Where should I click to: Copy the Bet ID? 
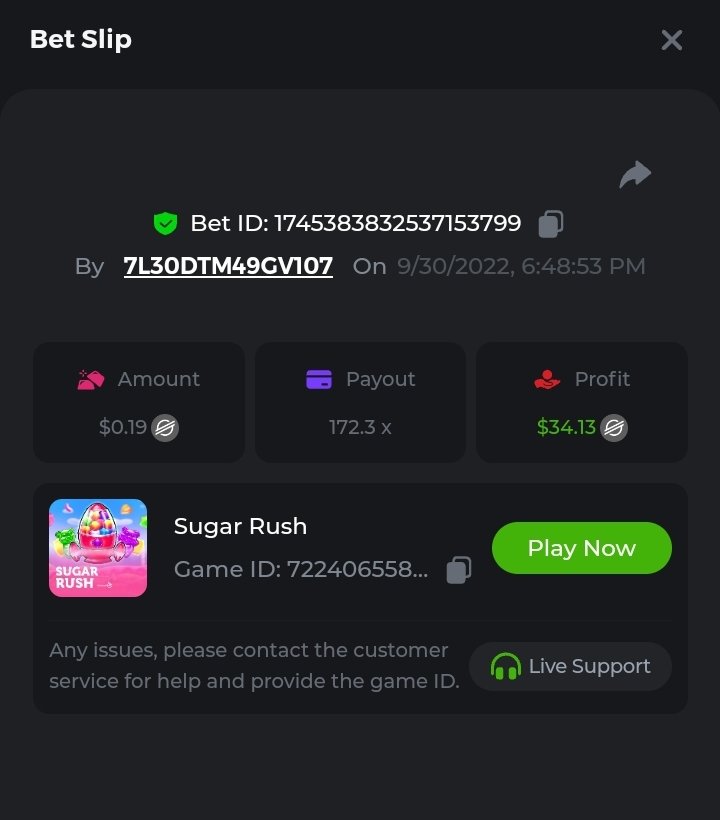550,224
